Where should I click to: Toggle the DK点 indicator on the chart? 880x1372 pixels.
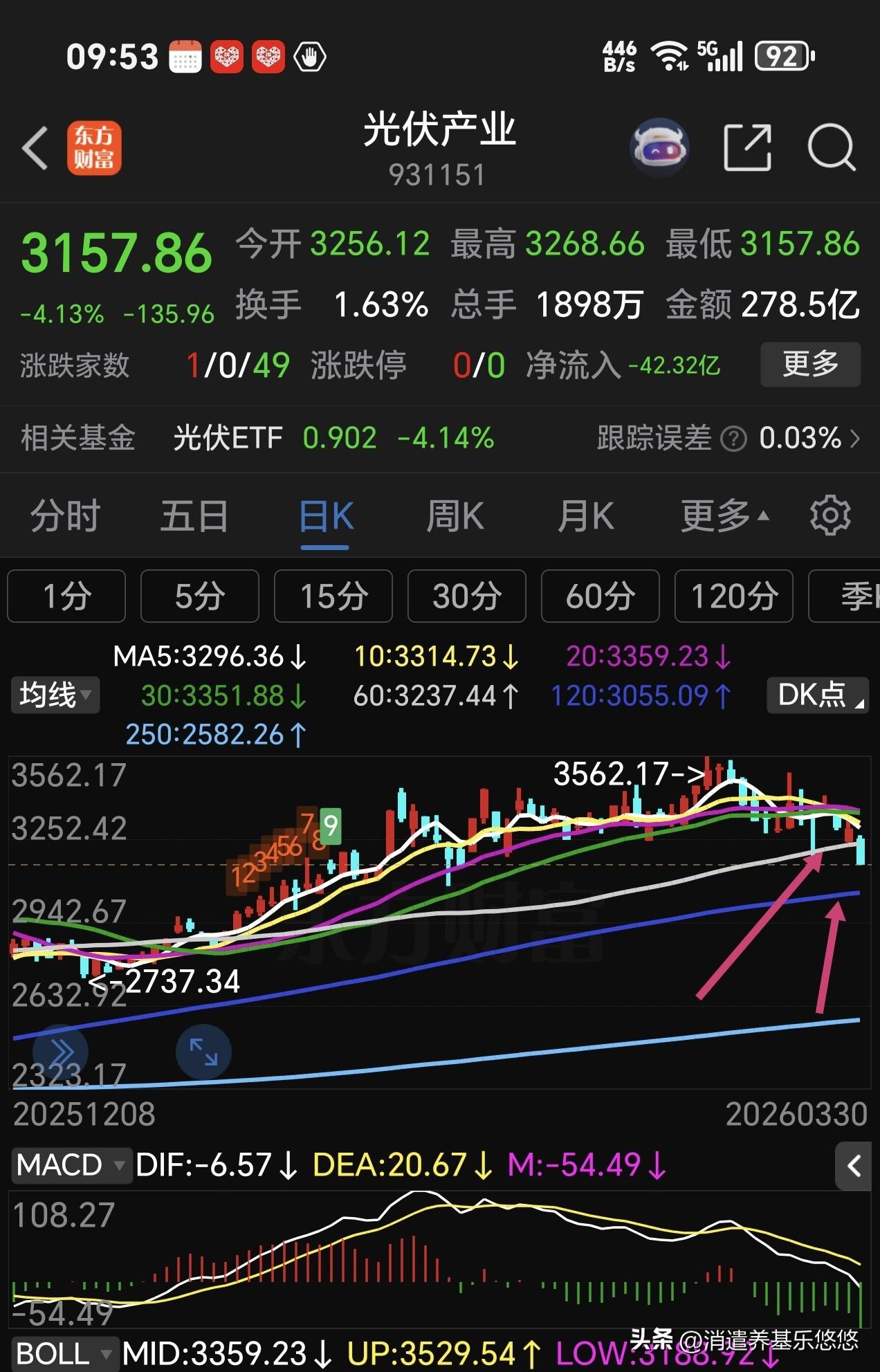click(817, 696)
